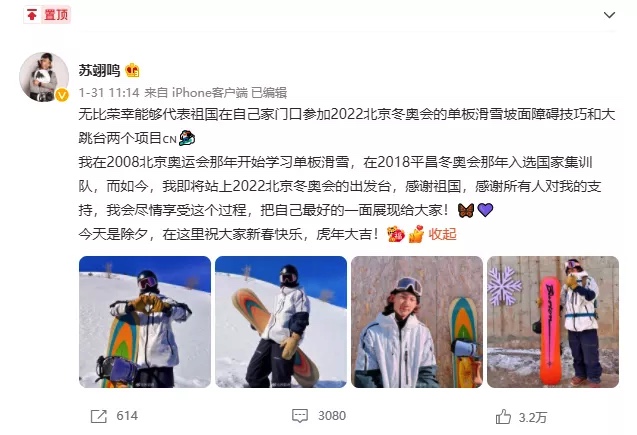Open 苏翊鸣's profile avatar

pyautogui.click(x=43, y=78)
